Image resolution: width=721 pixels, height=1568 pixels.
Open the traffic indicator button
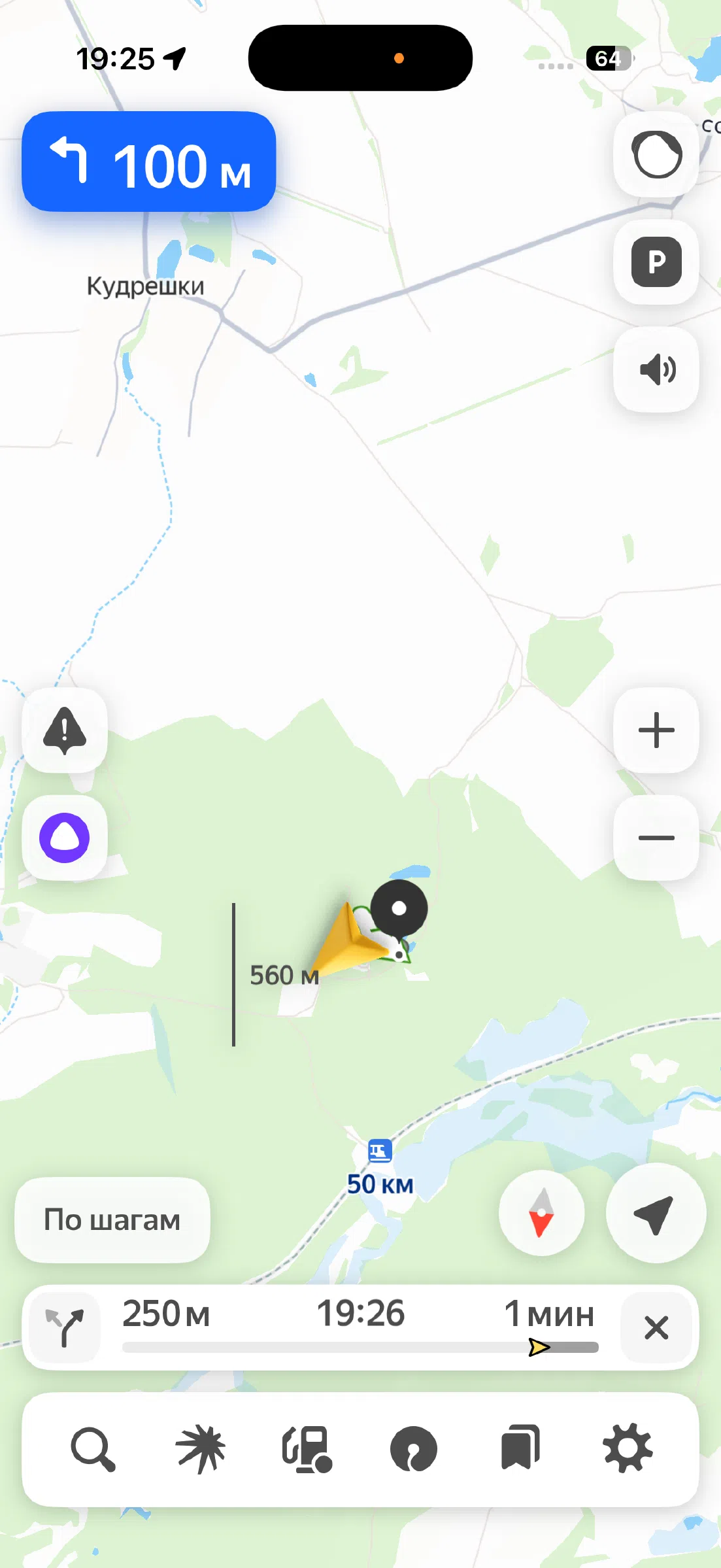(656, 154)
